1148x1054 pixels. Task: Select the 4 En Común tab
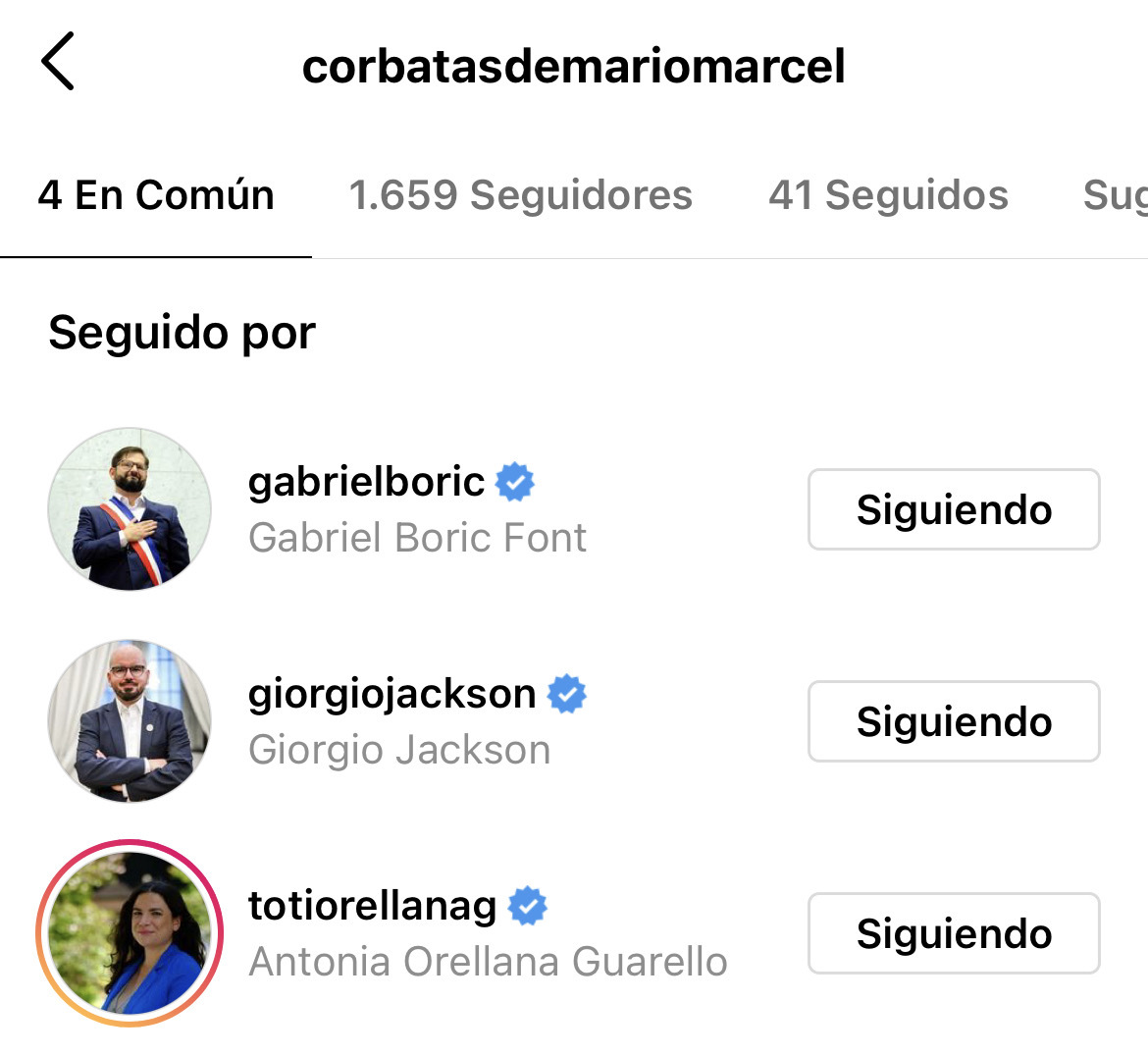pyautogui.click(x=156, y=195)
